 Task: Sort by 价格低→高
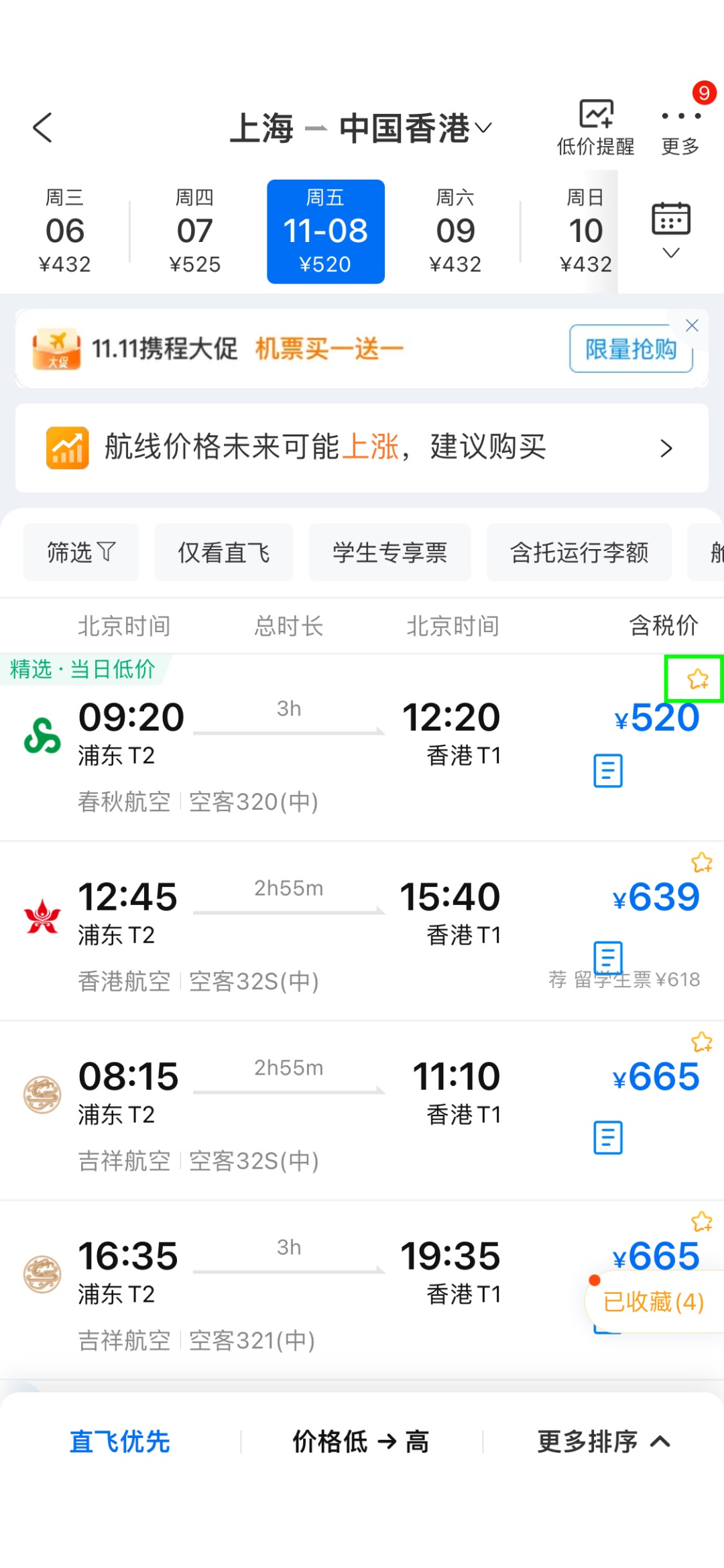click(361, 1441)
